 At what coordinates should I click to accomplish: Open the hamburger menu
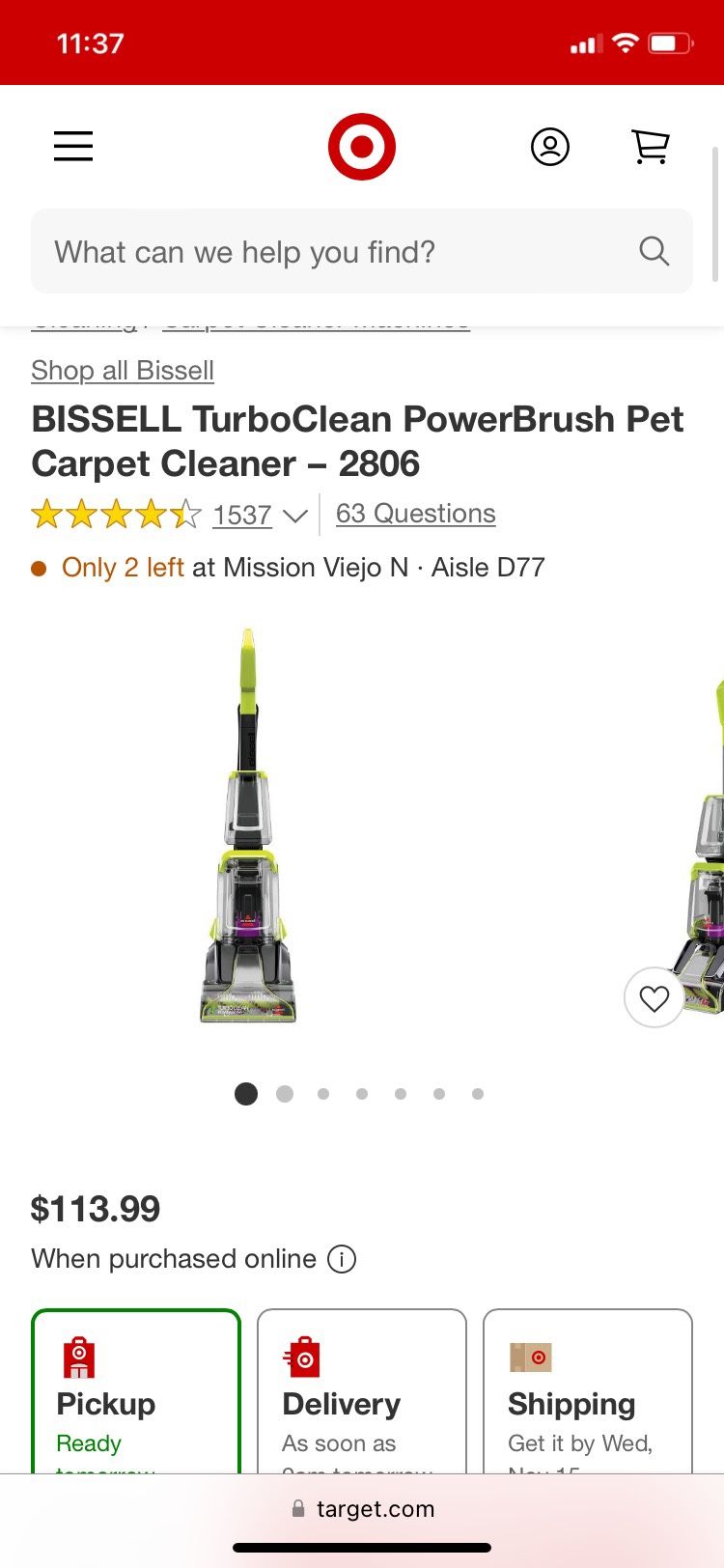tap(73, 147)
